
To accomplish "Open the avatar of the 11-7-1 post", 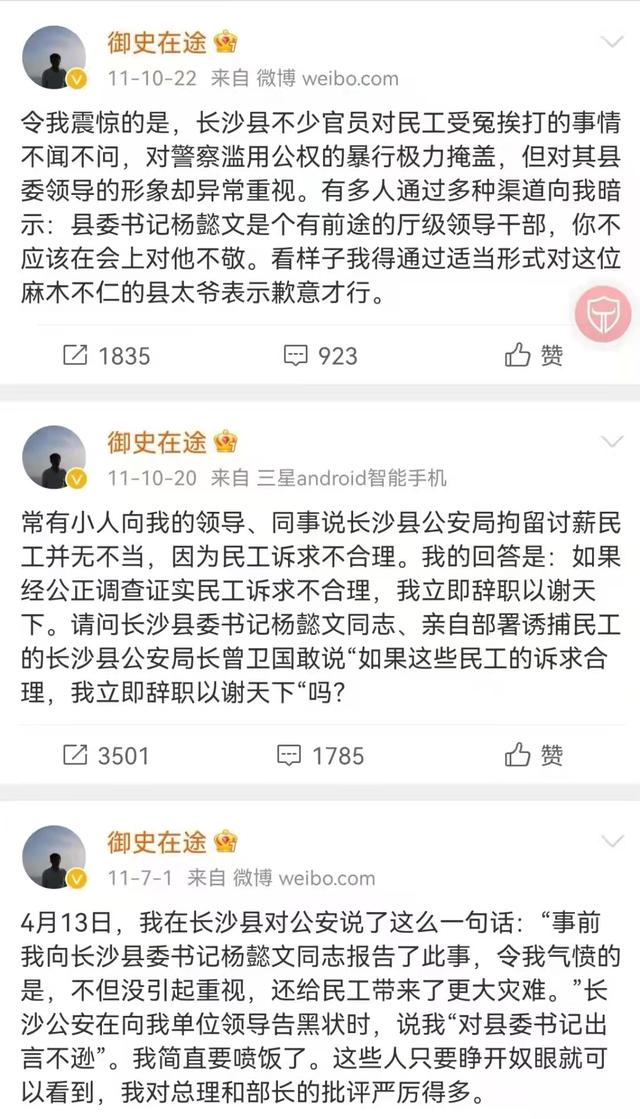I will coord(54,858).
